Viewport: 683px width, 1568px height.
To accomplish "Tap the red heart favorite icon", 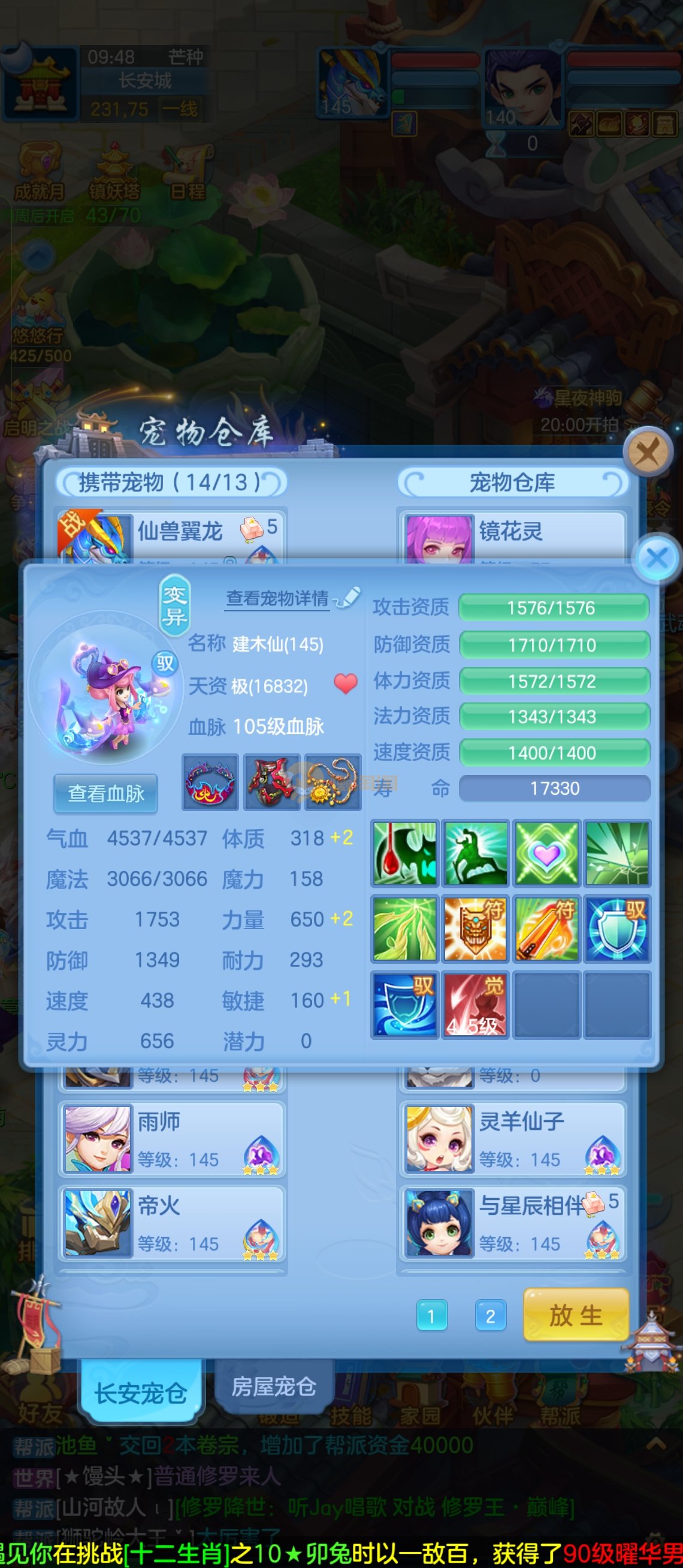I will click(346, 684).
